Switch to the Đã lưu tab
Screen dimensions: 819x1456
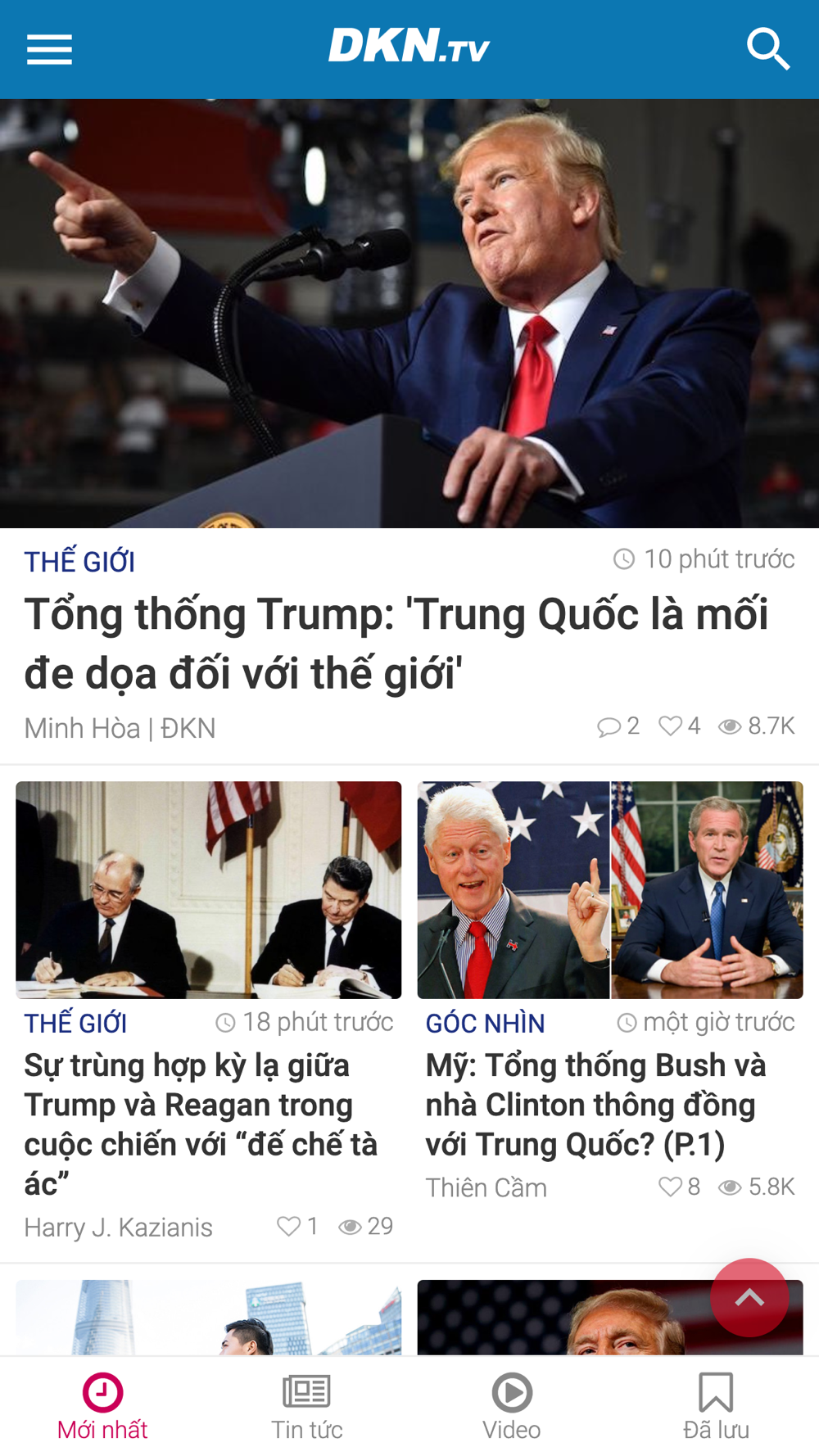click(717, 1407)
